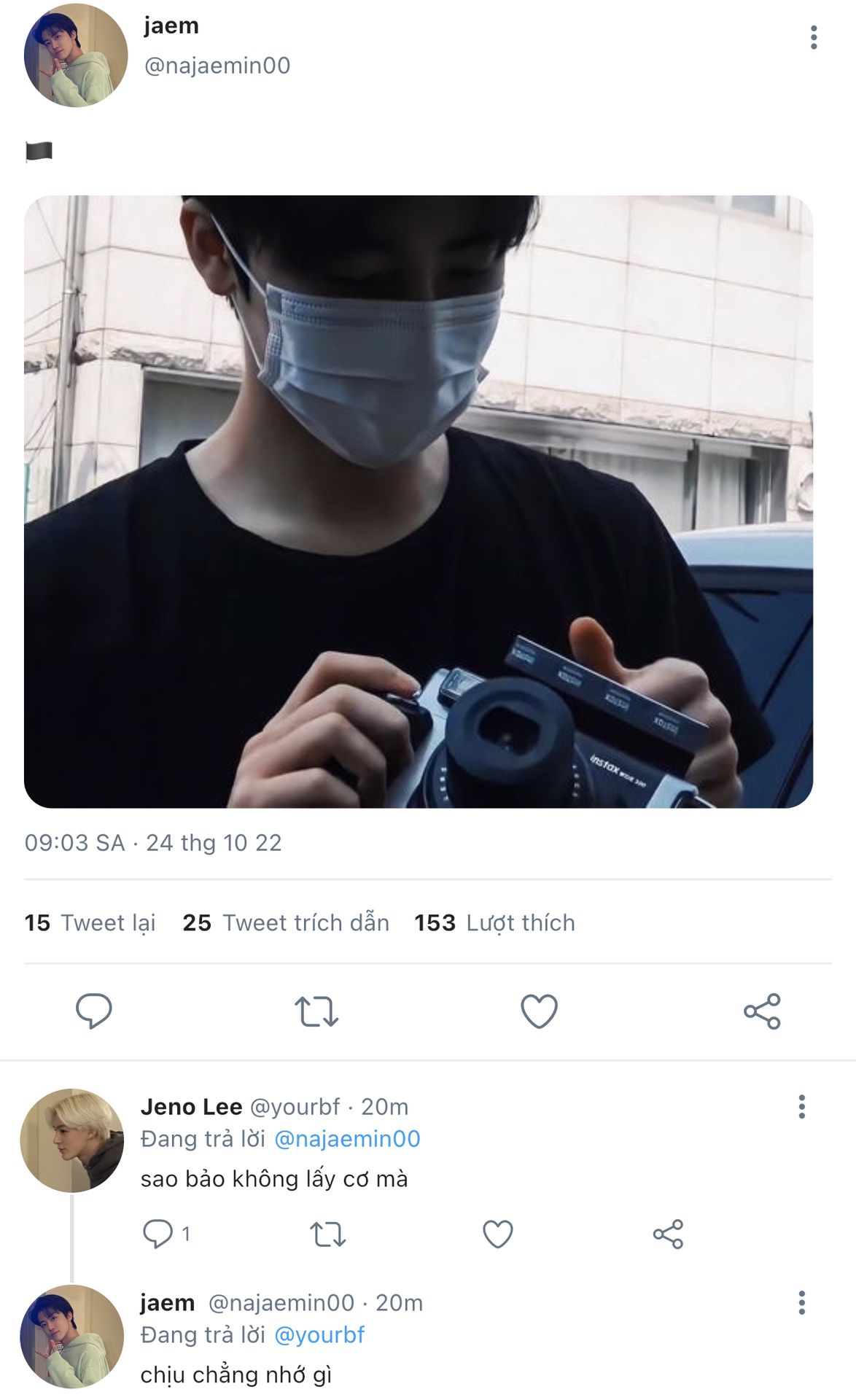Image resolution: width=856 pixels, height=1400 pixels.
Task: Retweet jaem's main tweet
Action: (316, 1011)
